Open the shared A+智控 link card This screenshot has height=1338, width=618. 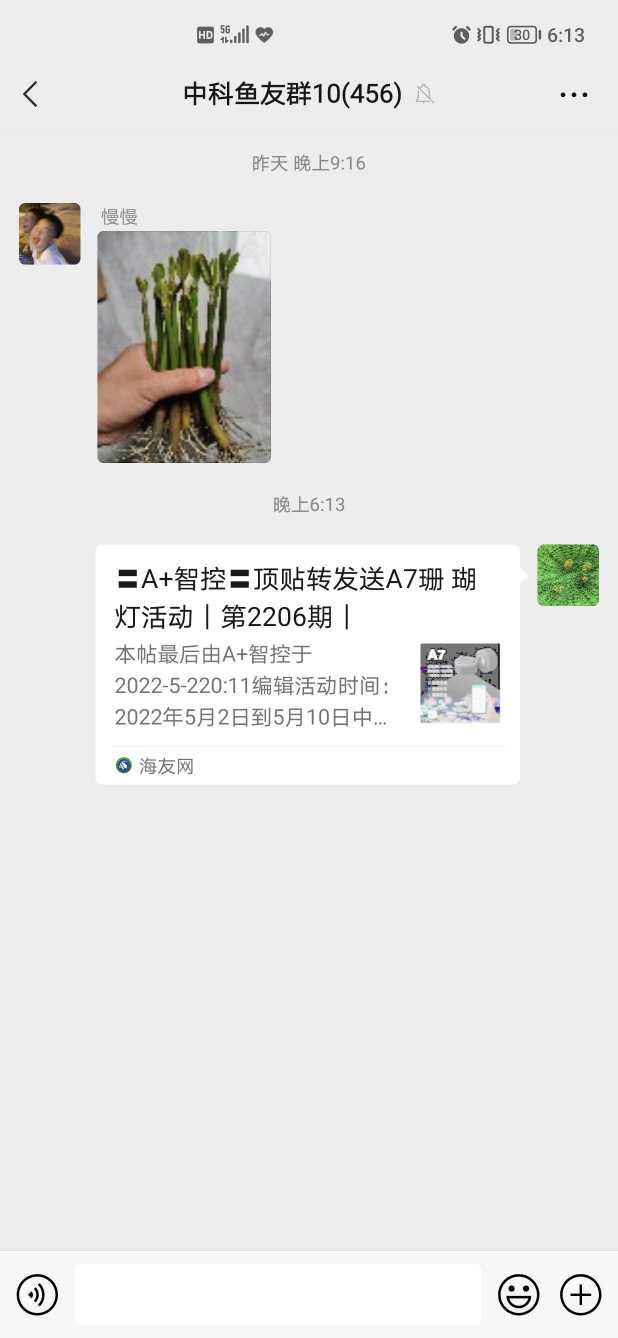coord(307,664)
